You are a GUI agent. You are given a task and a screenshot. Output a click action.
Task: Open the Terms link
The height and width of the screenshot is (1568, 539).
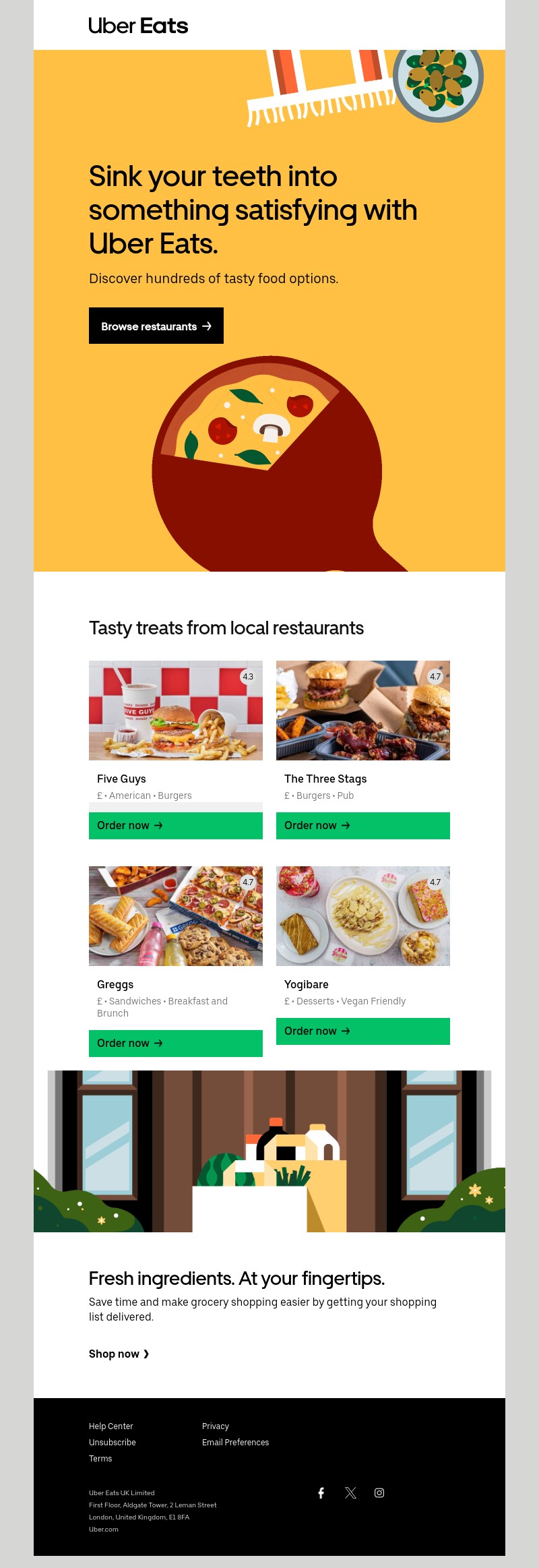(x=100, y=1458)
